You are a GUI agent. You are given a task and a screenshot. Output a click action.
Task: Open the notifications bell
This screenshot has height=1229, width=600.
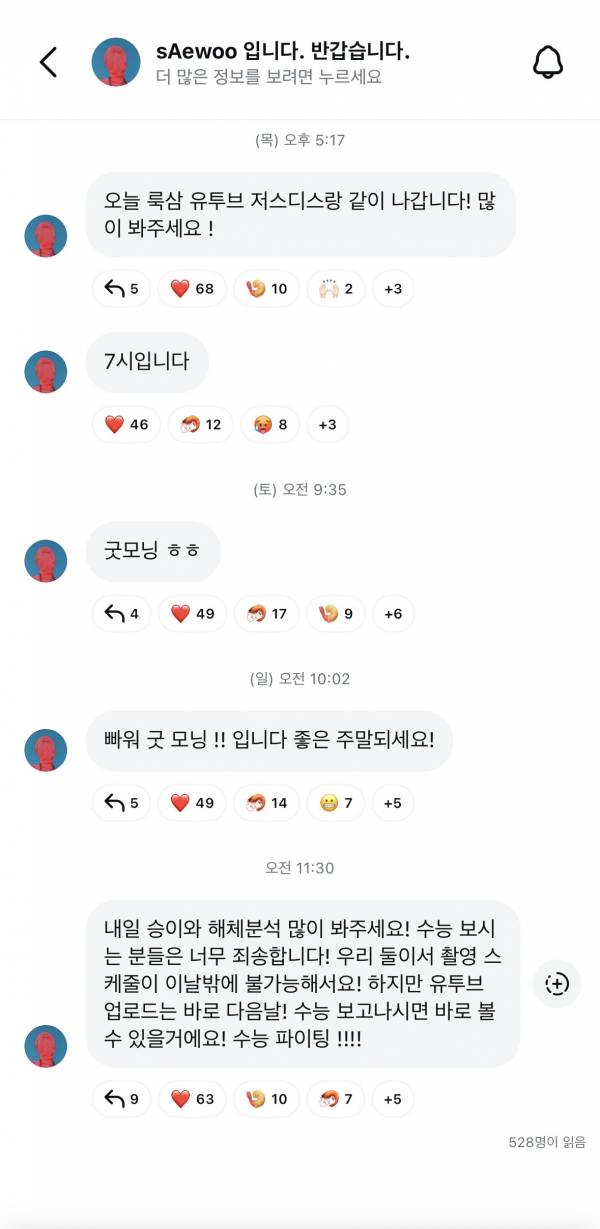point(547,62)
